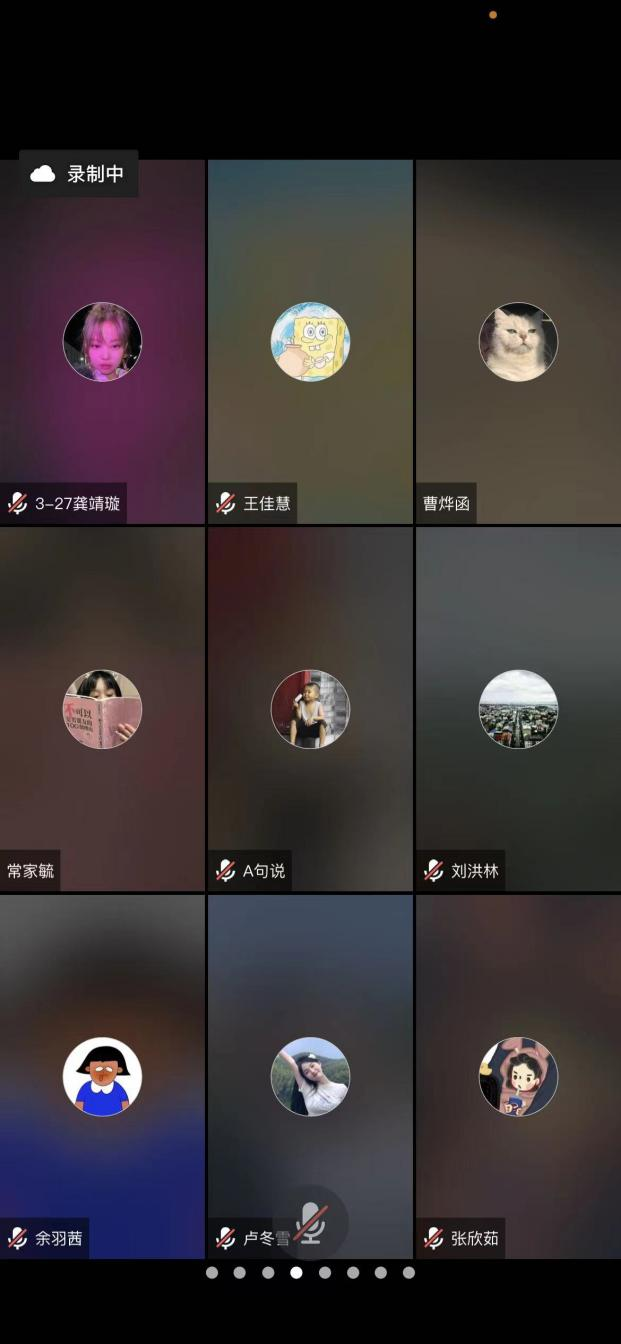Jump to the first page dot

212,1273
